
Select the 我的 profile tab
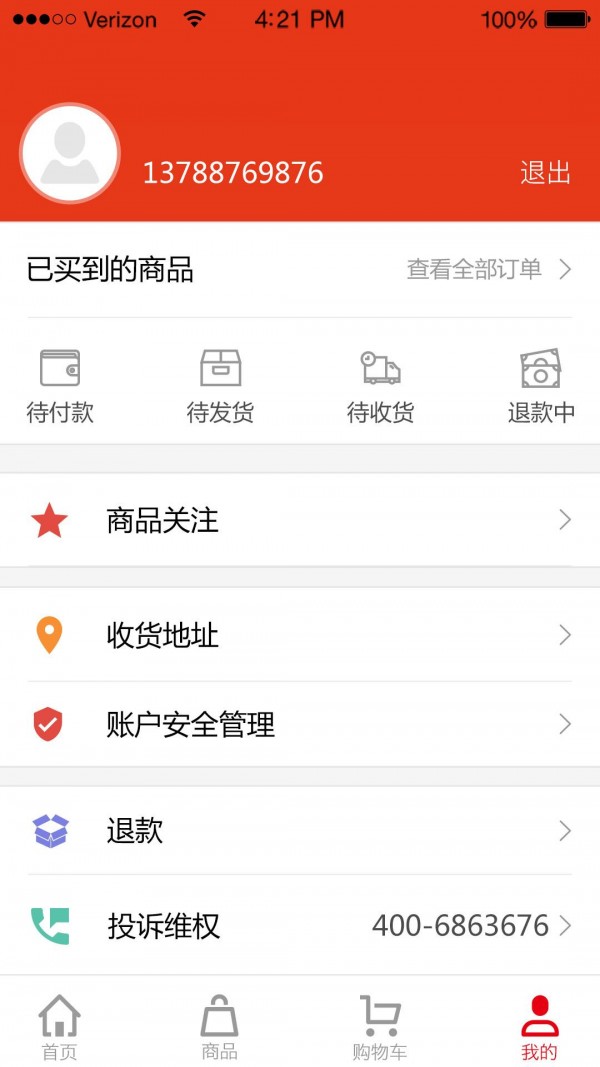click(x=539, y=1026)
